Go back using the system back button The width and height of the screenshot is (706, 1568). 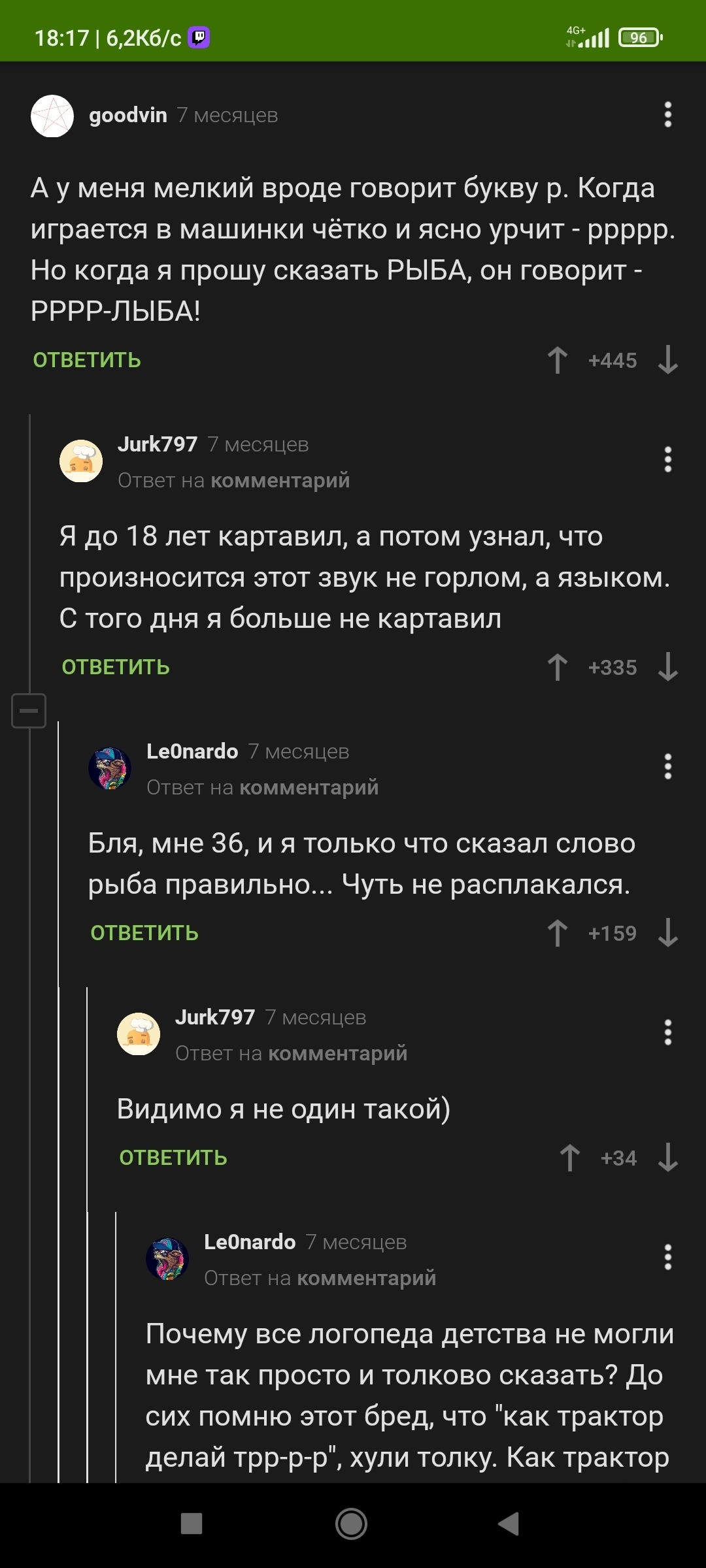(x=509, y=1524)
